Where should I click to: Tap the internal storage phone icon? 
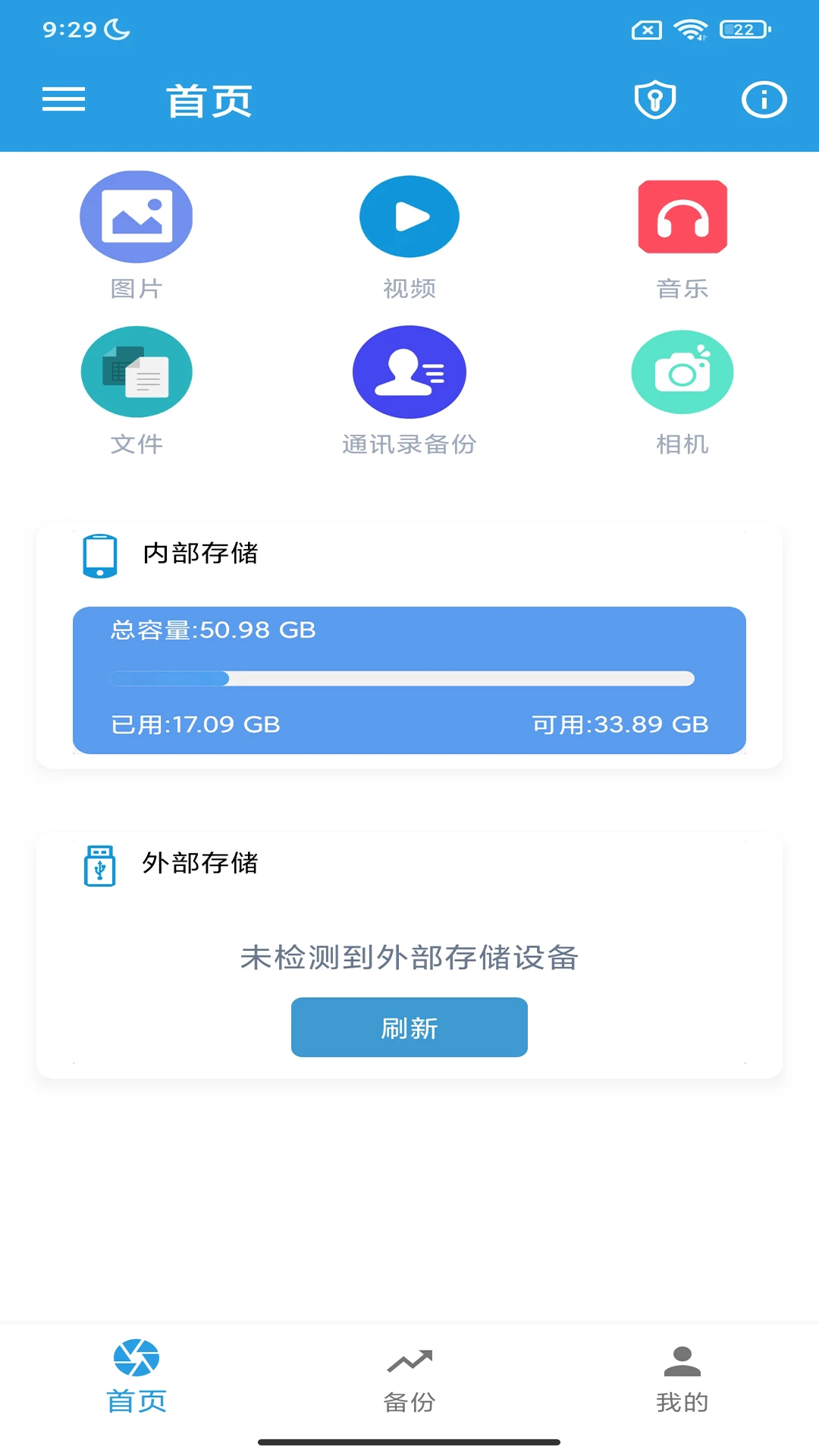(x=99, y=554)
